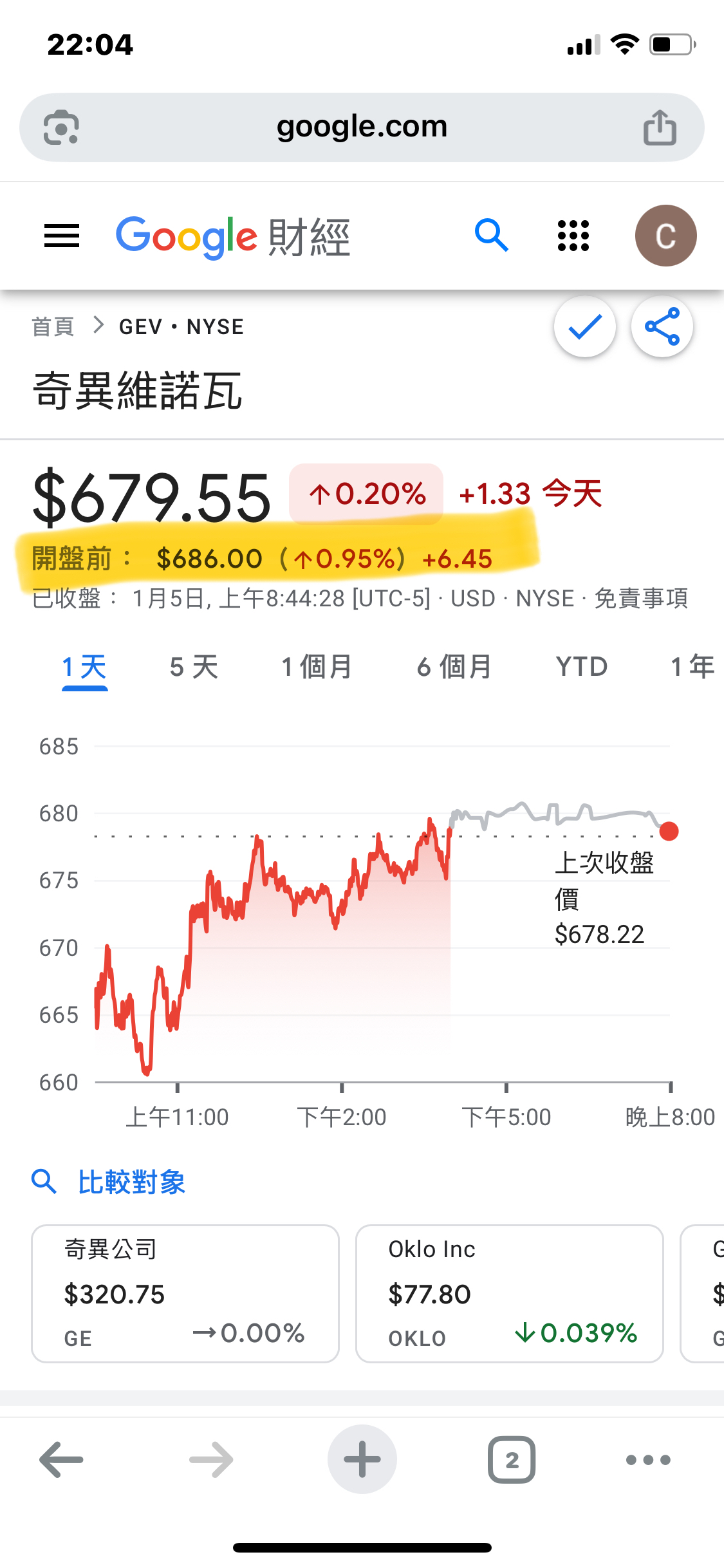This screenshot has height=1568, width=724.
Task: Switch to the 1年 chart range
Action: (692, 667)
